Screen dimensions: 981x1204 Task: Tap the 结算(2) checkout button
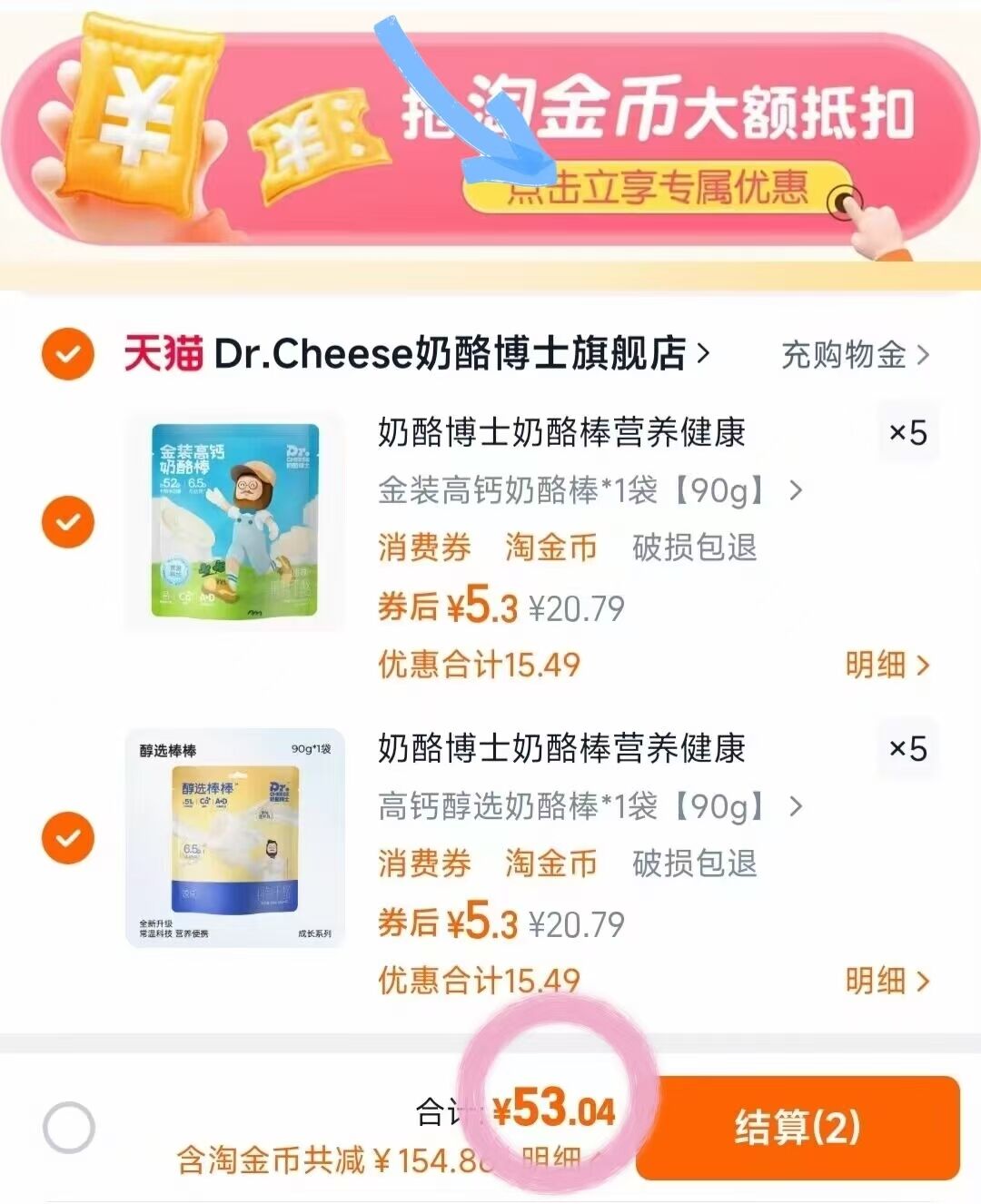pos(798,1129)
